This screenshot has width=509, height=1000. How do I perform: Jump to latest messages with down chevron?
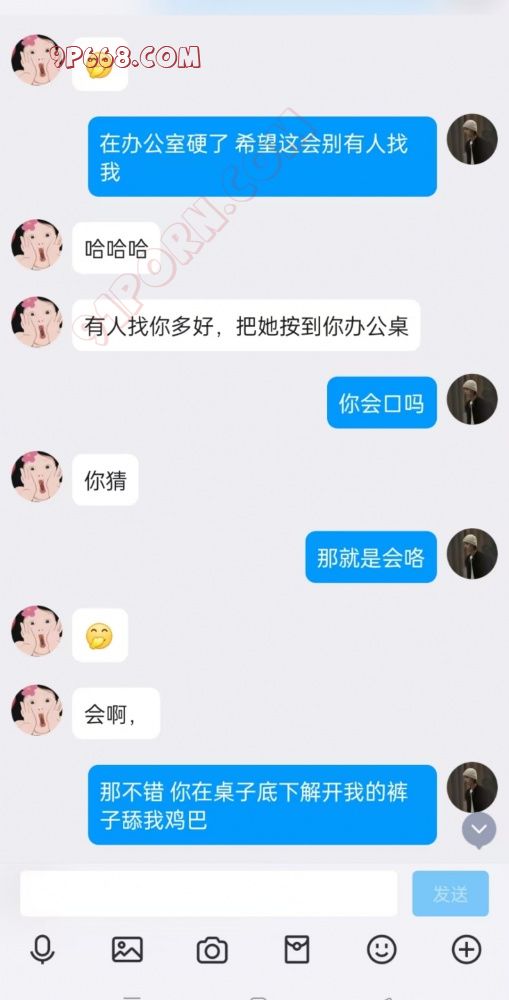pyautogui.click(x=479, y=830)
